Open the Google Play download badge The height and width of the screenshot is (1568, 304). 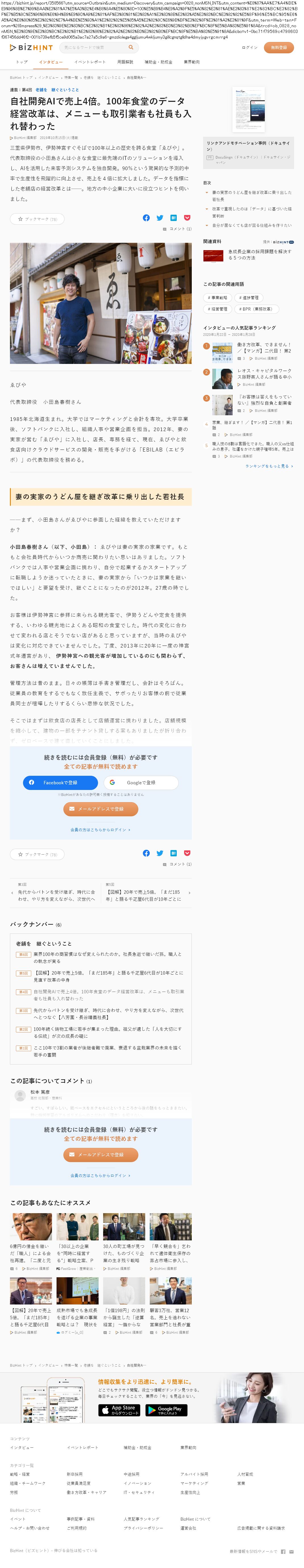(x=166, y=1410)
